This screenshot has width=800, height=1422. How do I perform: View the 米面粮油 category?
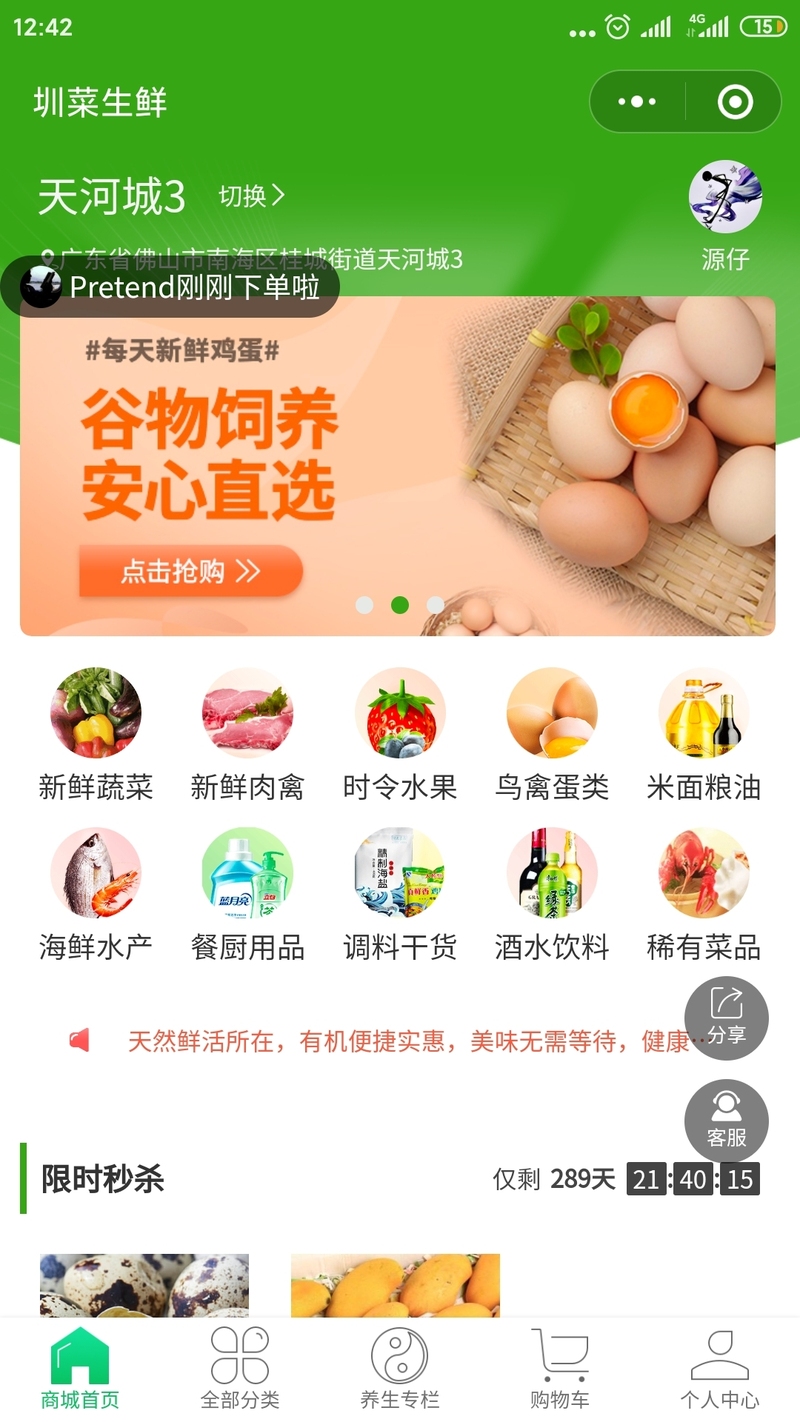(x=704, y=736)
